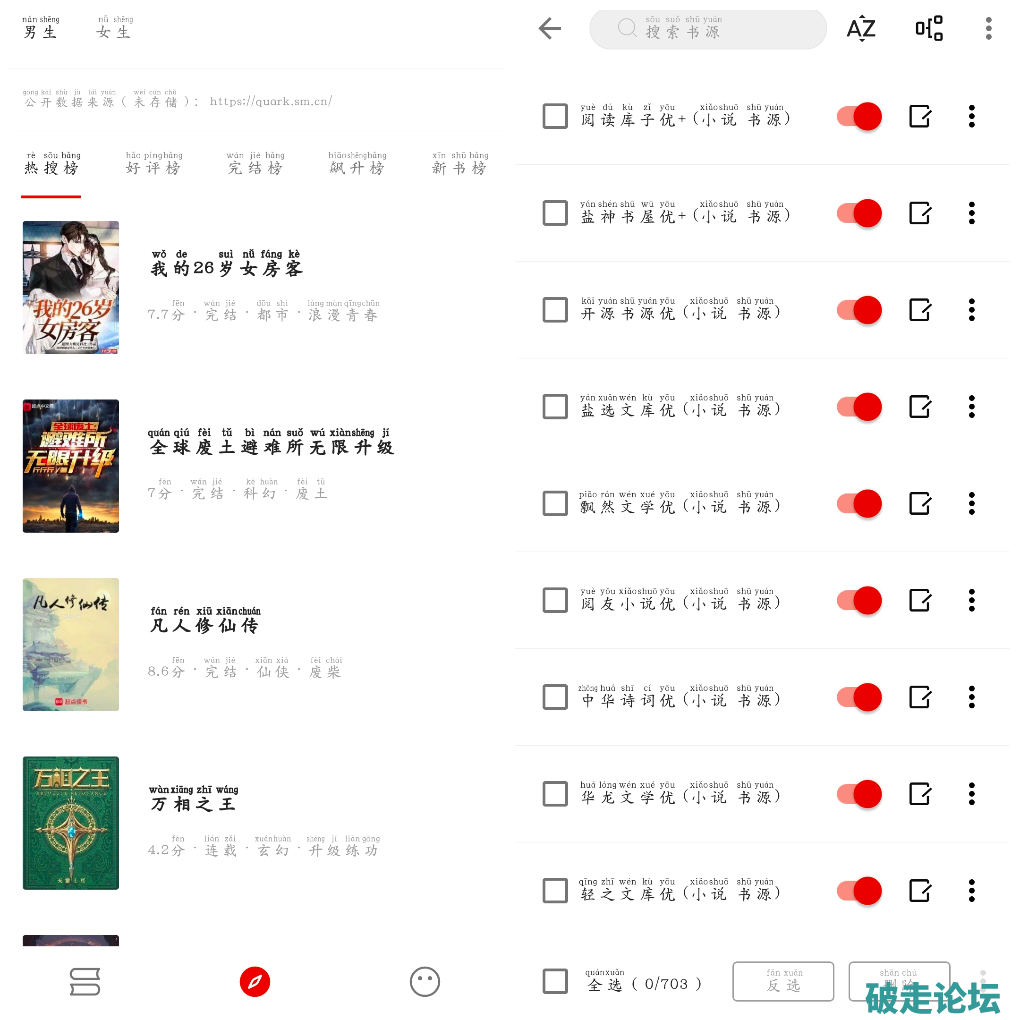Open the AZ sort options
Viewport: 1020px width, 1020px height.
click(x=860, y=29)
